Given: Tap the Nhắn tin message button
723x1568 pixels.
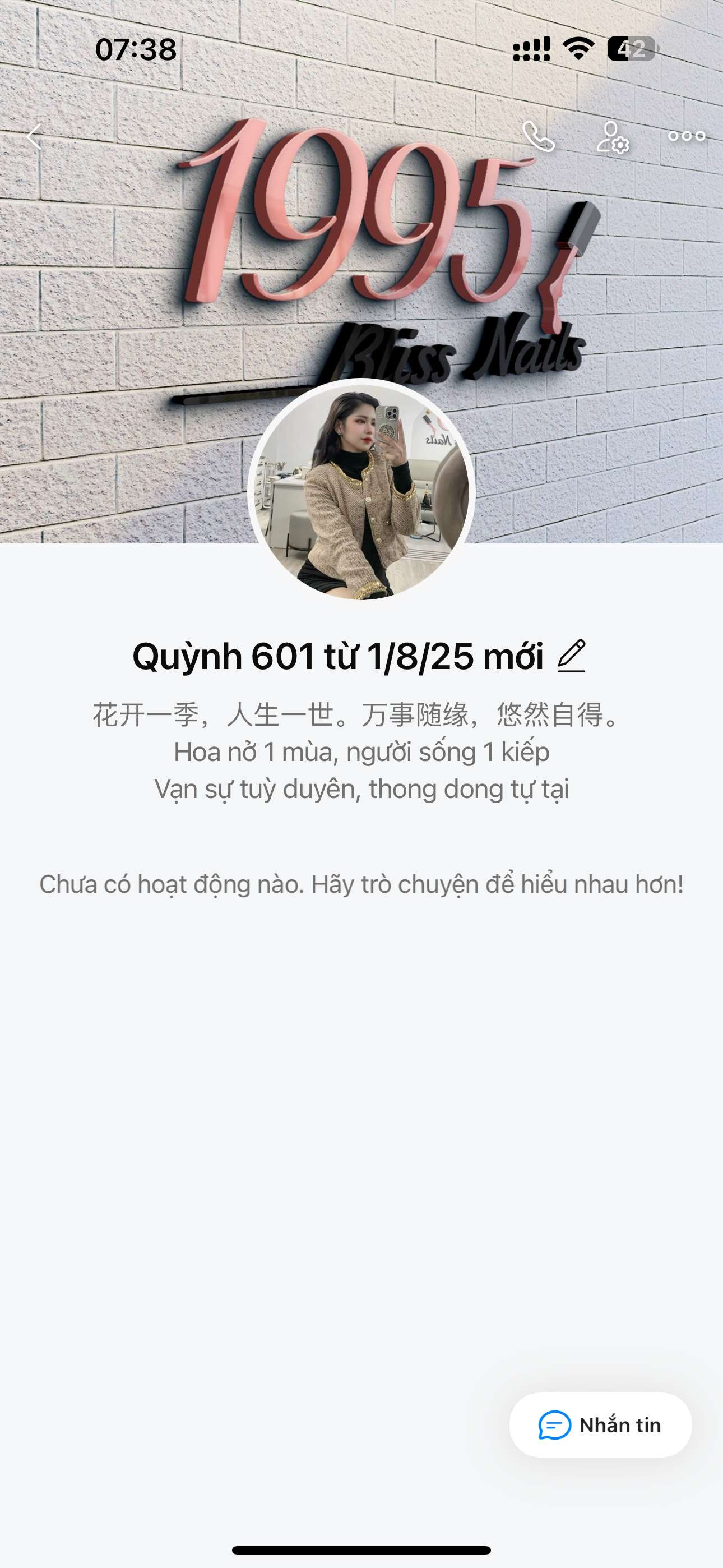Looking at the screenshot, I should click(x=600, y=1425).
